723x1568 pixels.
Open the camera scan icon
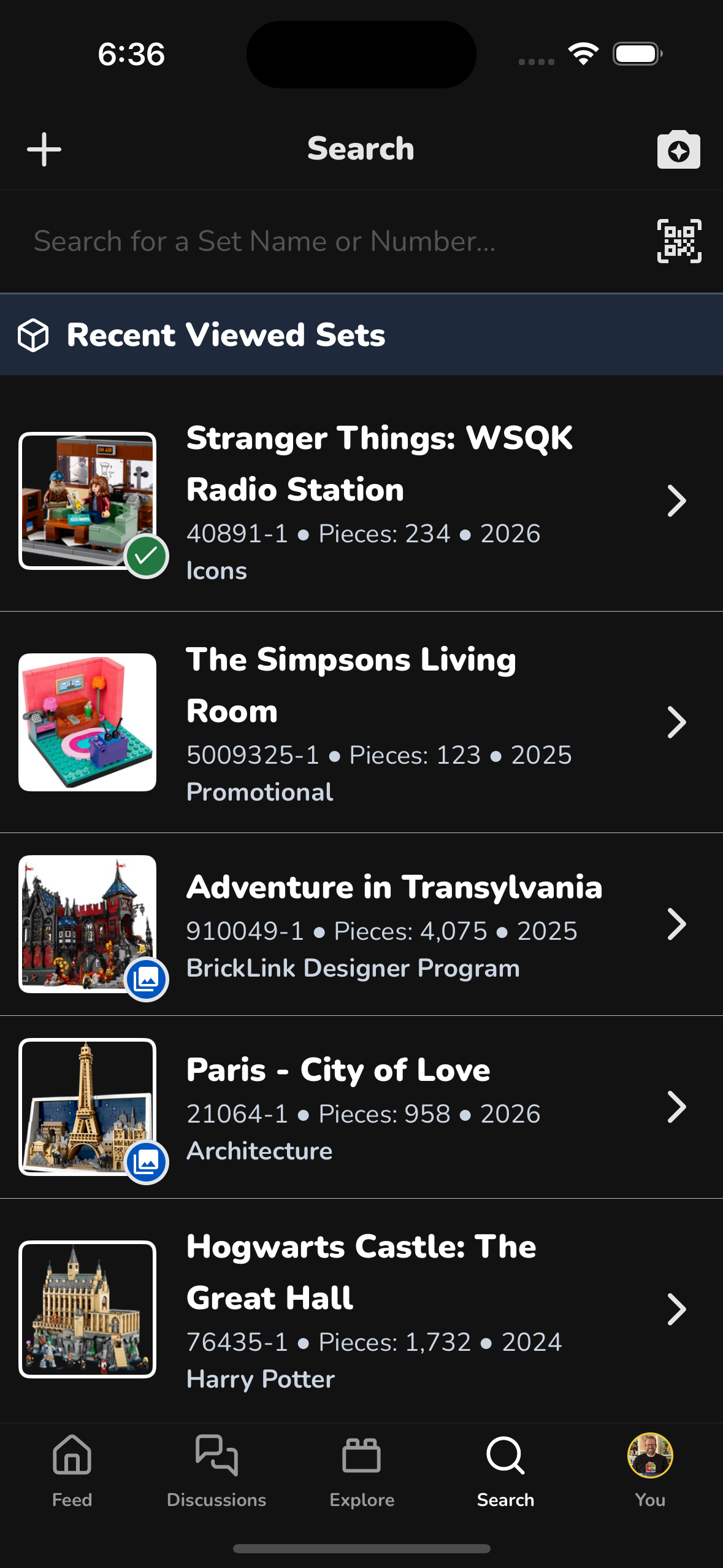[x=678, y=150]
